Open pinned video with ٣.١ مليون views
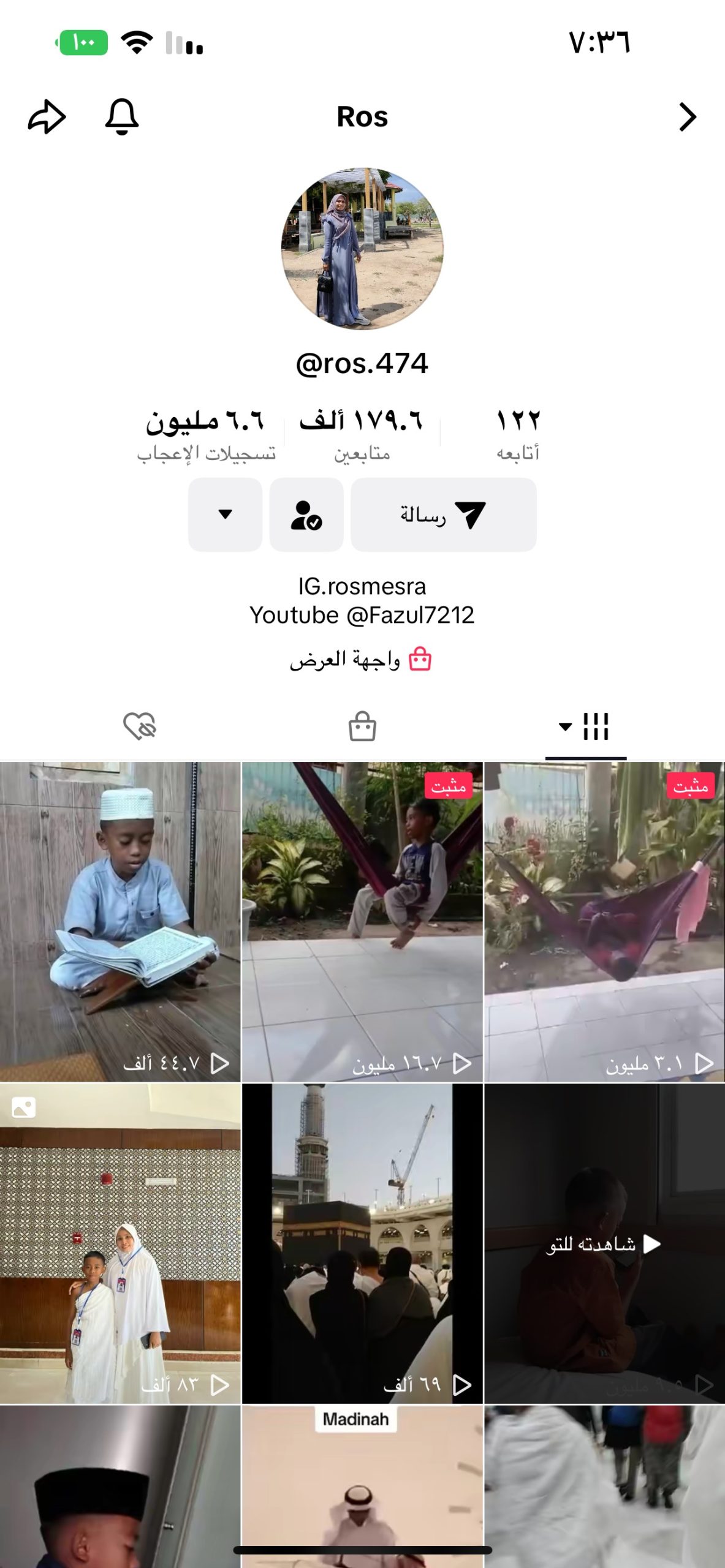The height and width of the screenshot is (1568, 725). click(604, 922)
